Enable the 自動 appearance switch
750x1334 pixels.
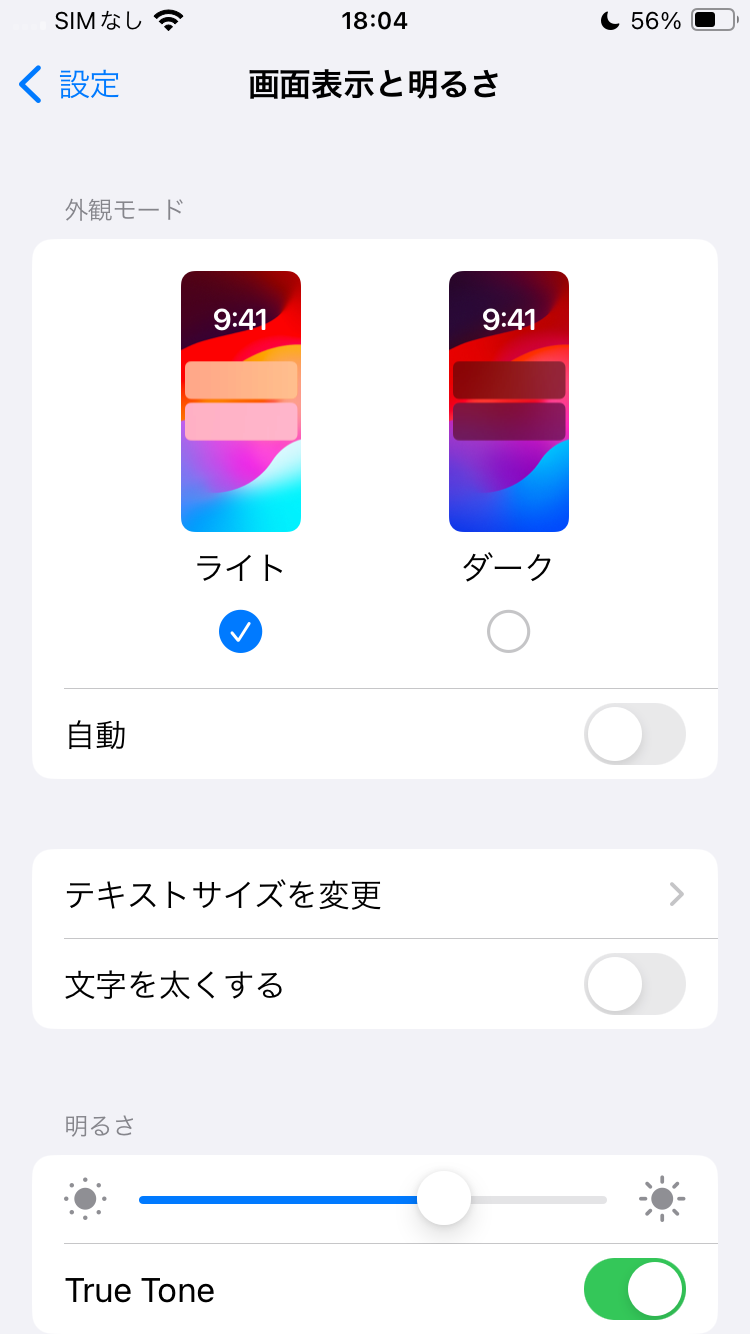click(x=635, y=734)
